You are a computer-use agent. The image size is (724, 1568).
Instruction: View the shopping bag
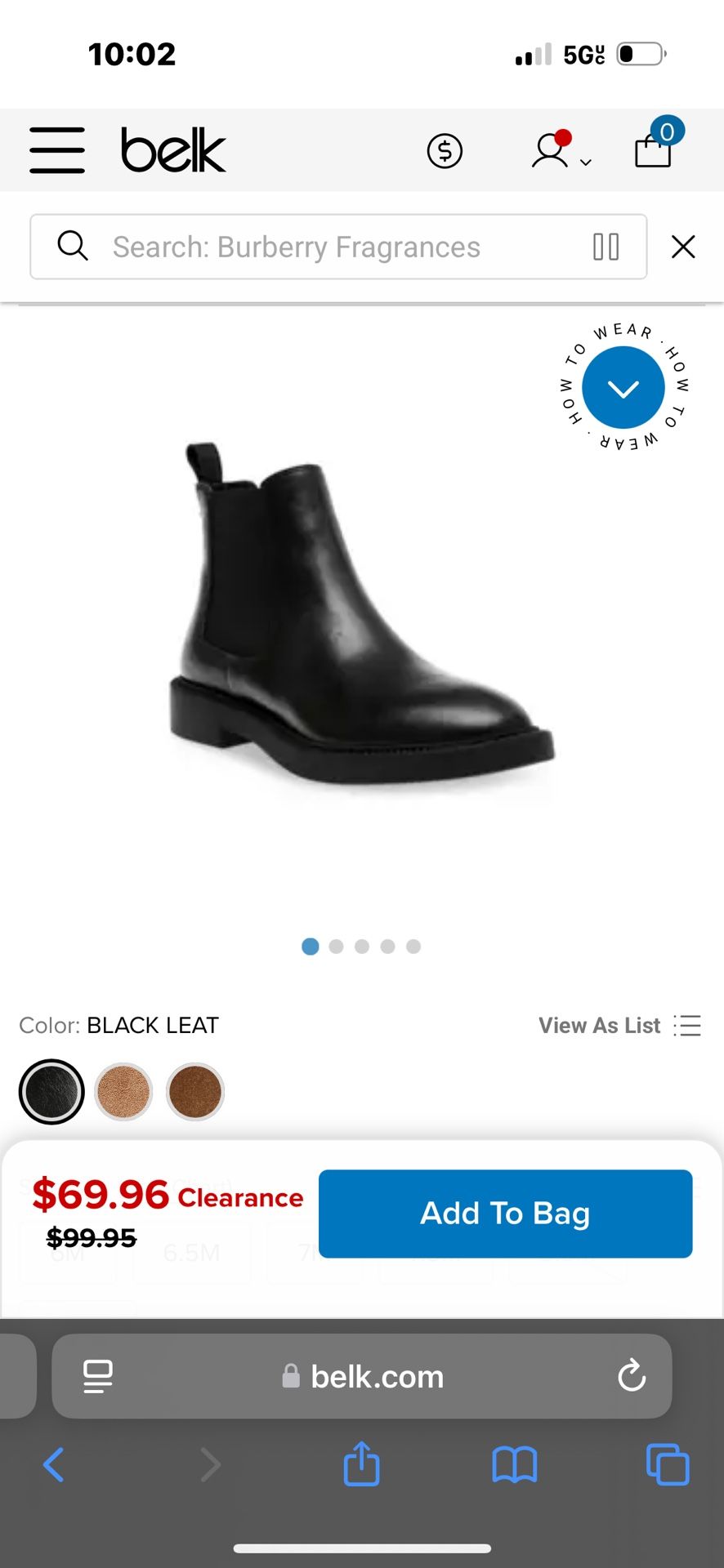[x=655, y=147]
